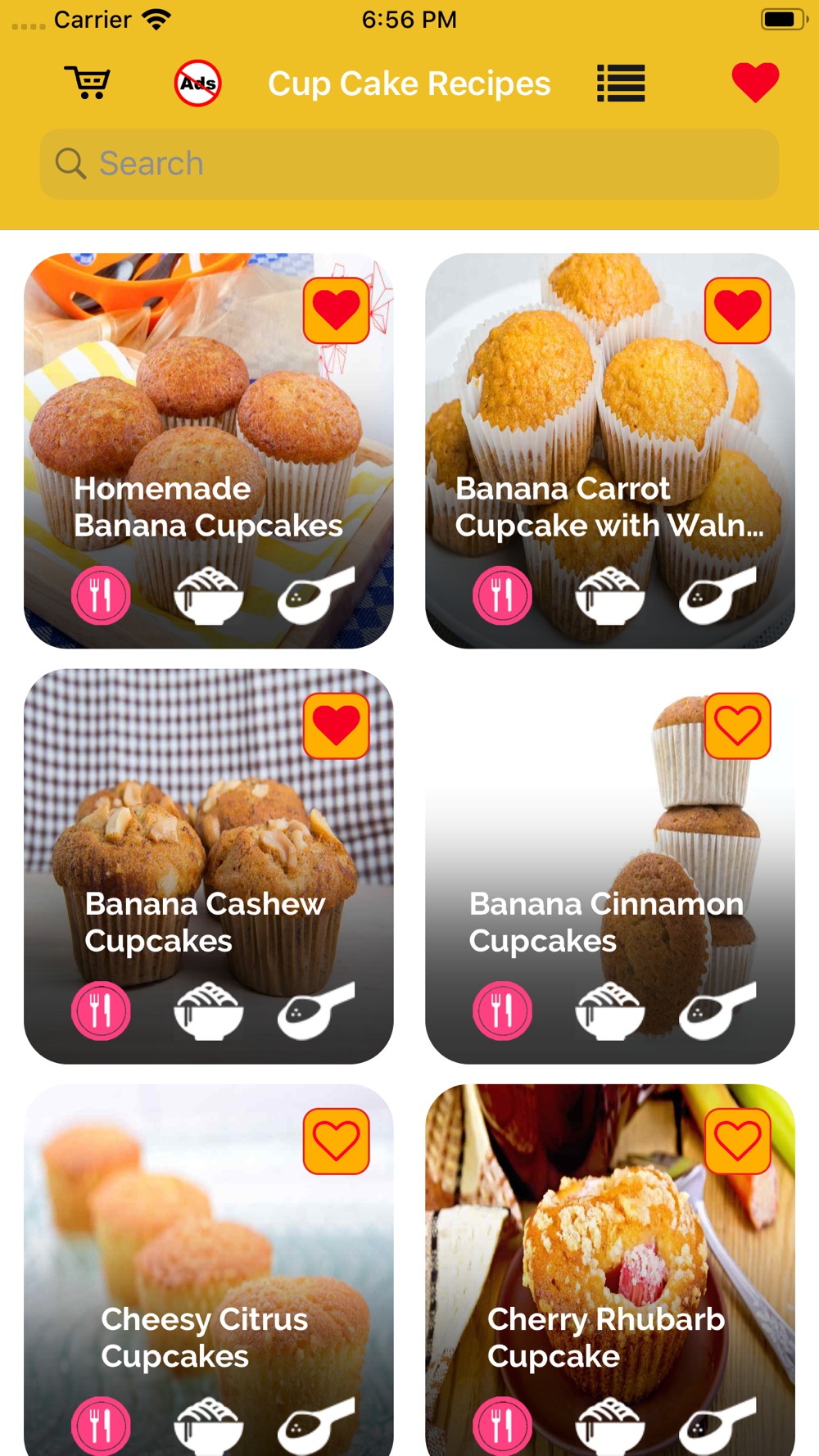Open favorites from the header heart

(755, 83)
